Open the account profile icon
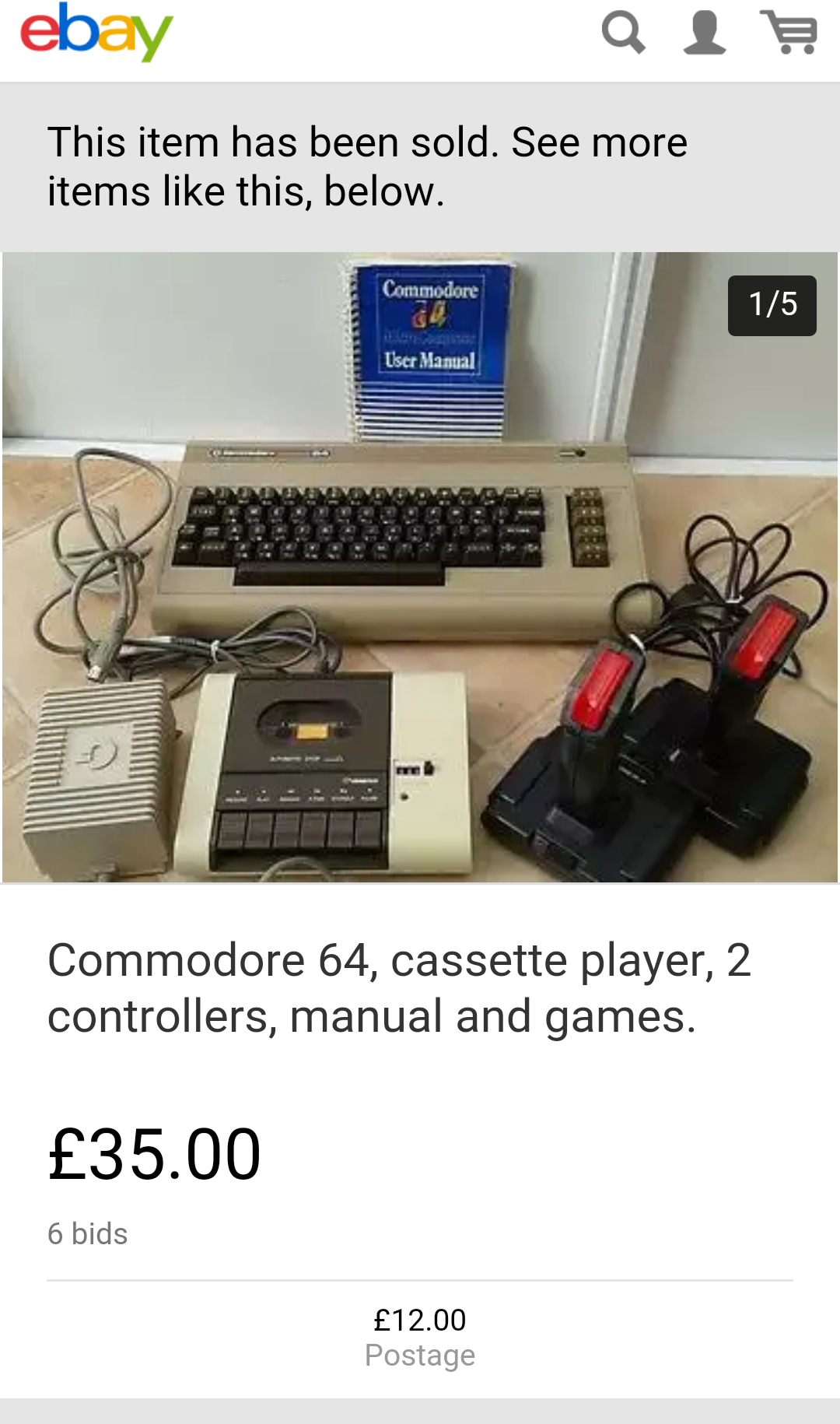This screenshot has width=840, height=1424. click(705, 33)
